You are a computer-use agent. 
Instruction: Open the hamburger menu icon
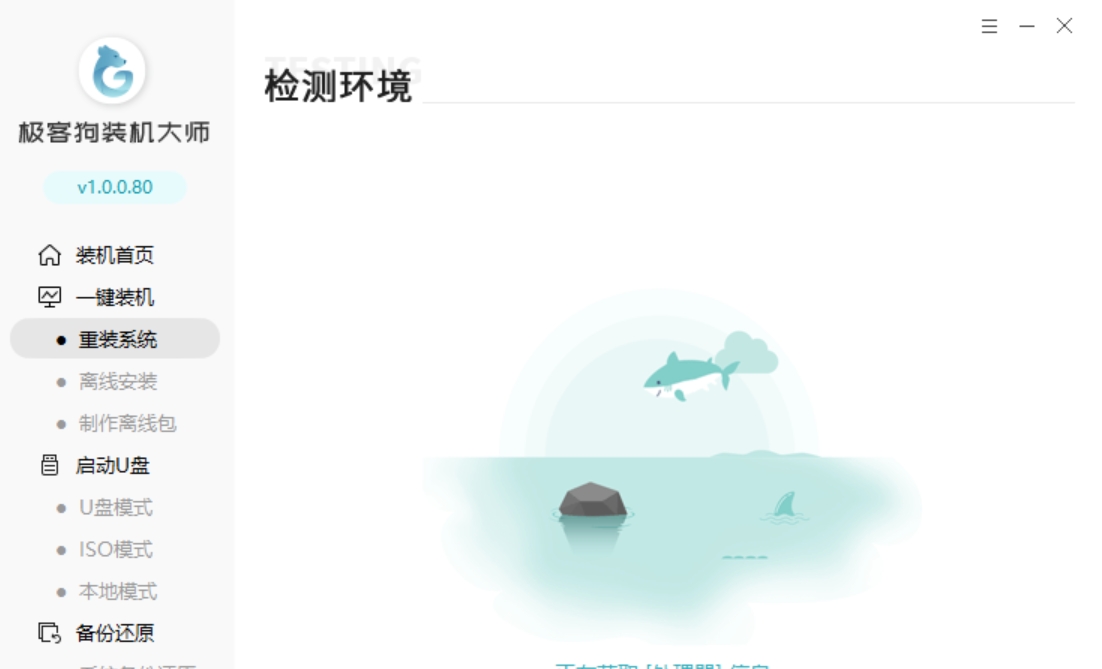989,27
